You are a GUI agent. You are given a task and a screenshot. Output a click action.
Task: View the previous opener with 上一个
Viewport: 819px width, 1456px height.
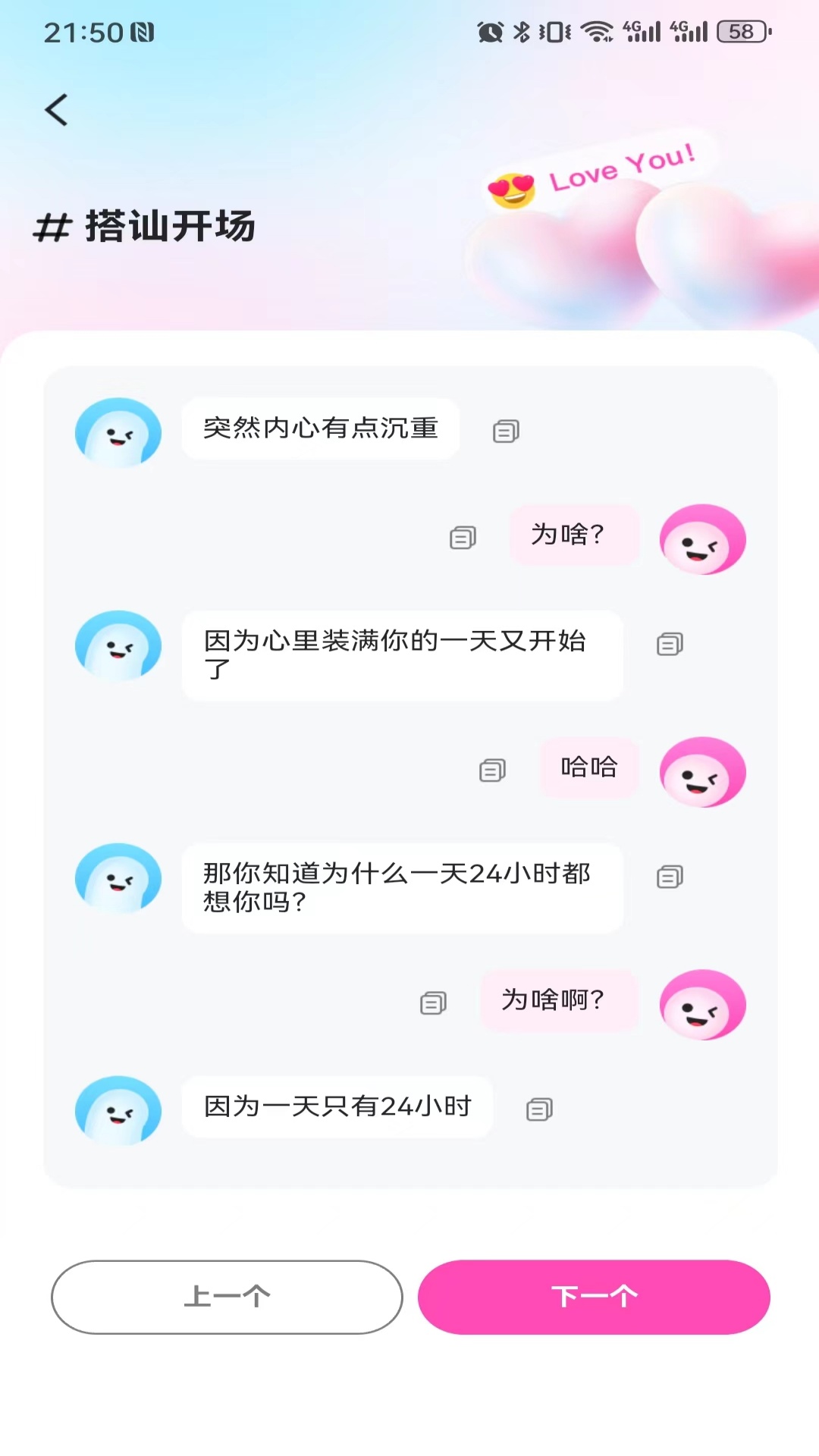click(x=227, y=1296)
